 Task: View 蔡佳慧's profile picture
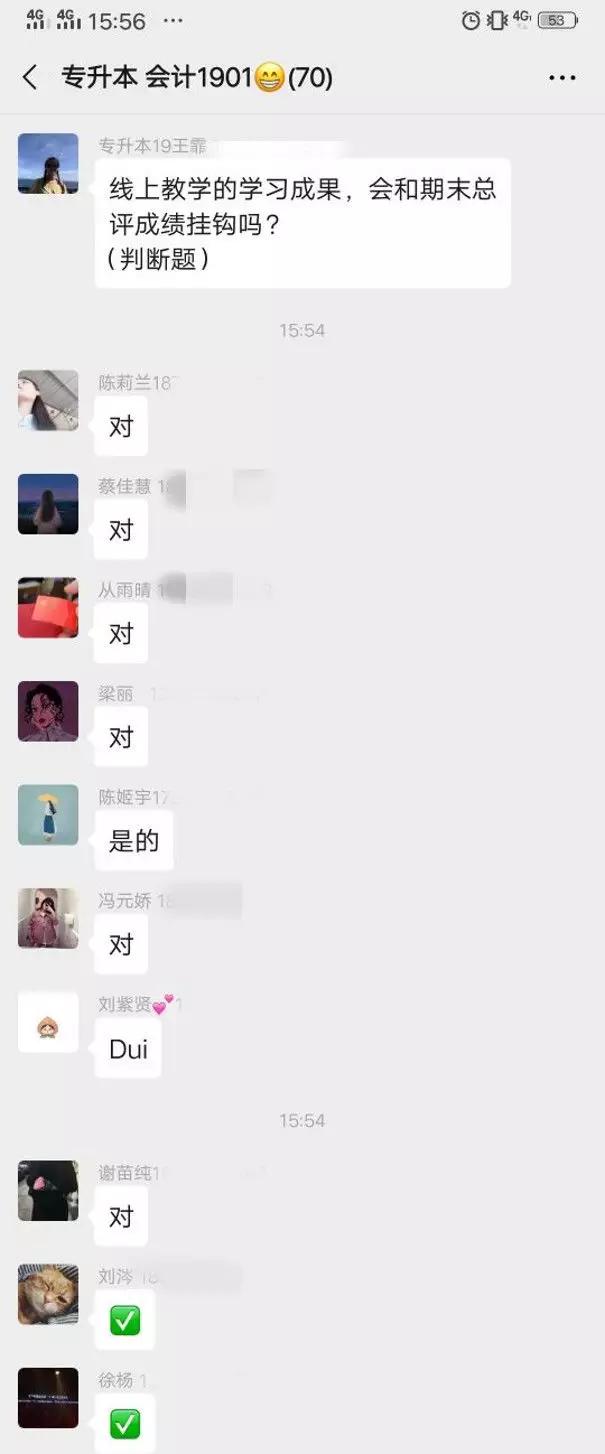tap(48, 504)
